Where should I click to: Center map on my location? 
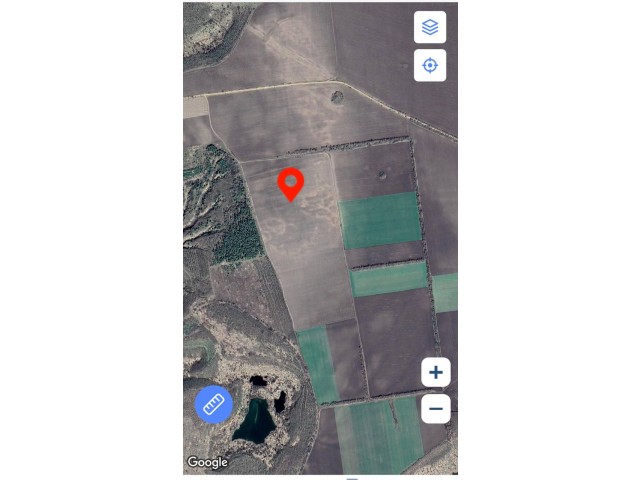pos(430,65)
